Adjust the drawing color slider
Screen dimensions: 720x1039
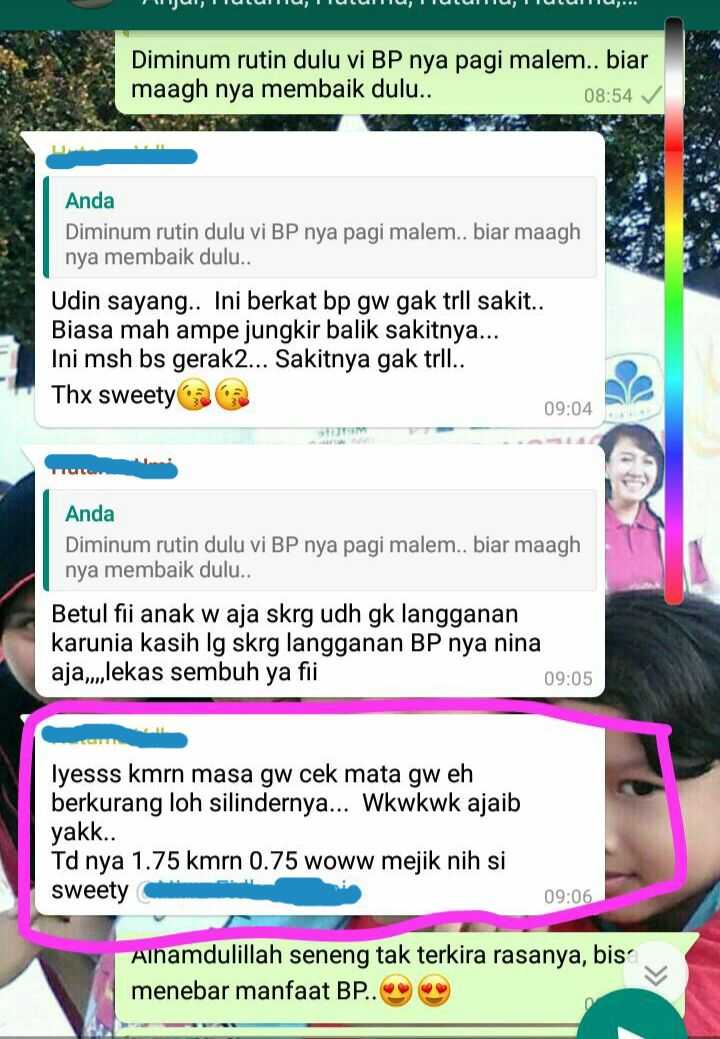coord(675,300)
